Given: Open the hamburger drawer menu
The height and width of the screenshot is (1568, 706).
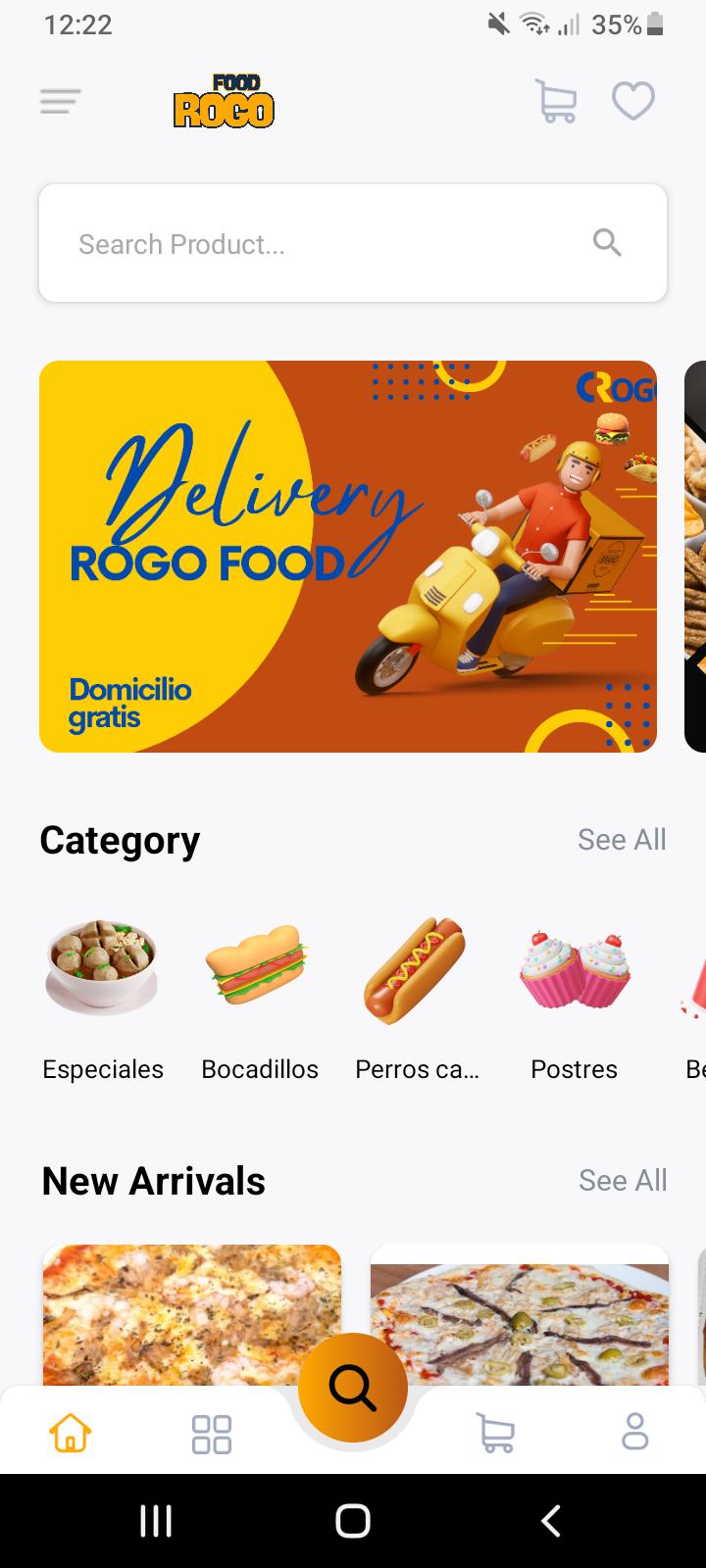Looking at the screenshot, I should (x=60, y=101).
